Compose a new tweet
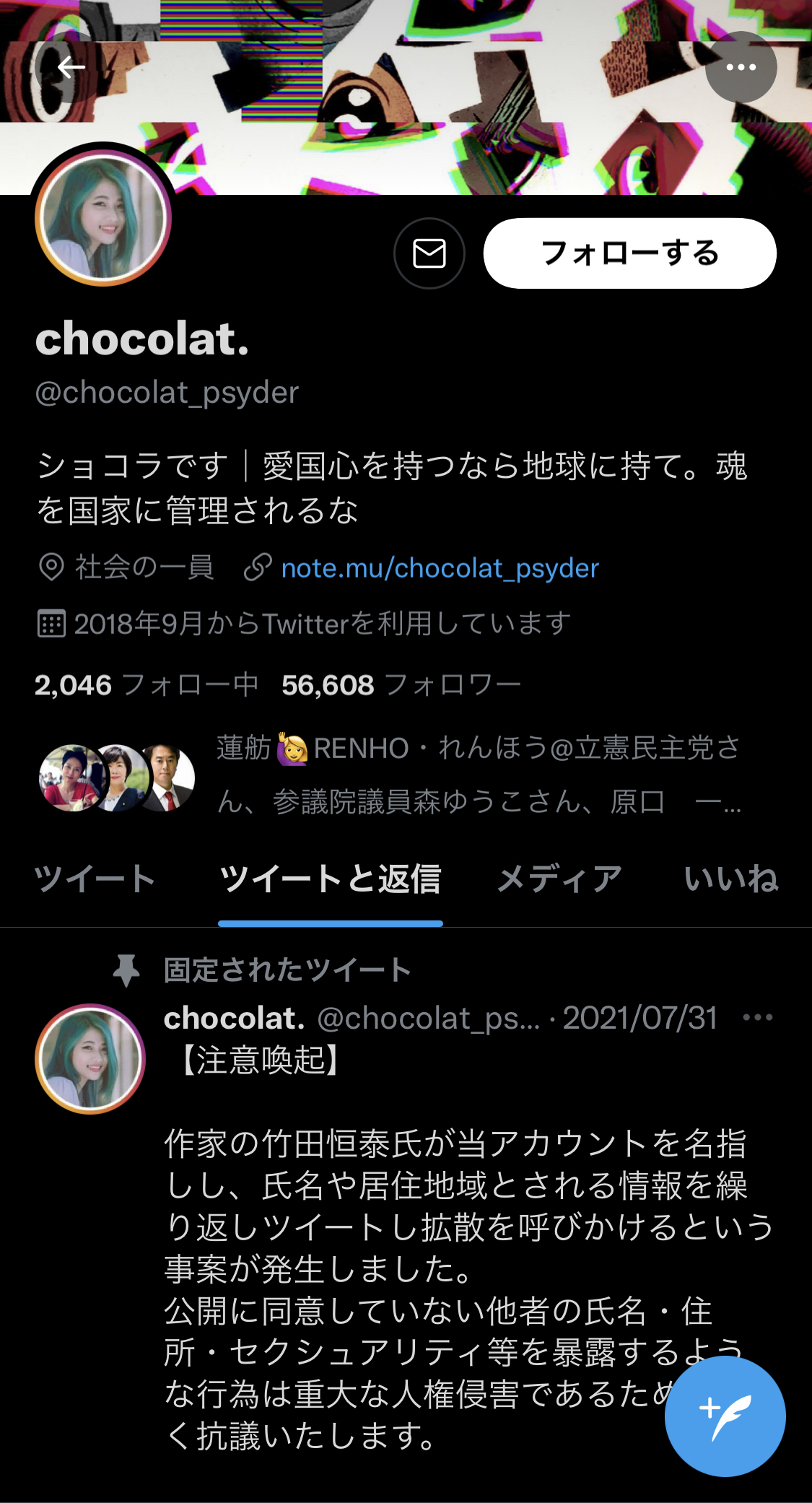This screenshot has height=1503, width=812. (x=725, y=1416)
